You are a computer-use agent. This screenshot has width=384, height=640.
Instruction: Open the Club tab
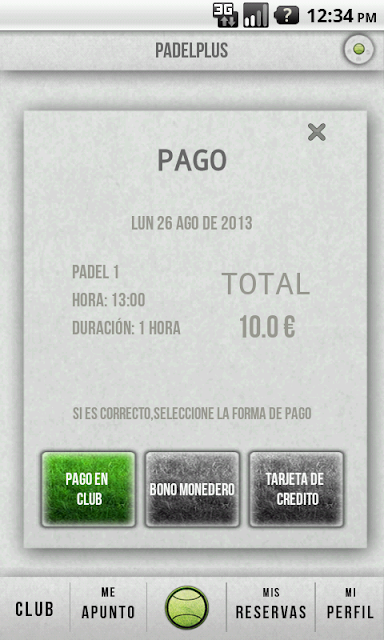35,609
